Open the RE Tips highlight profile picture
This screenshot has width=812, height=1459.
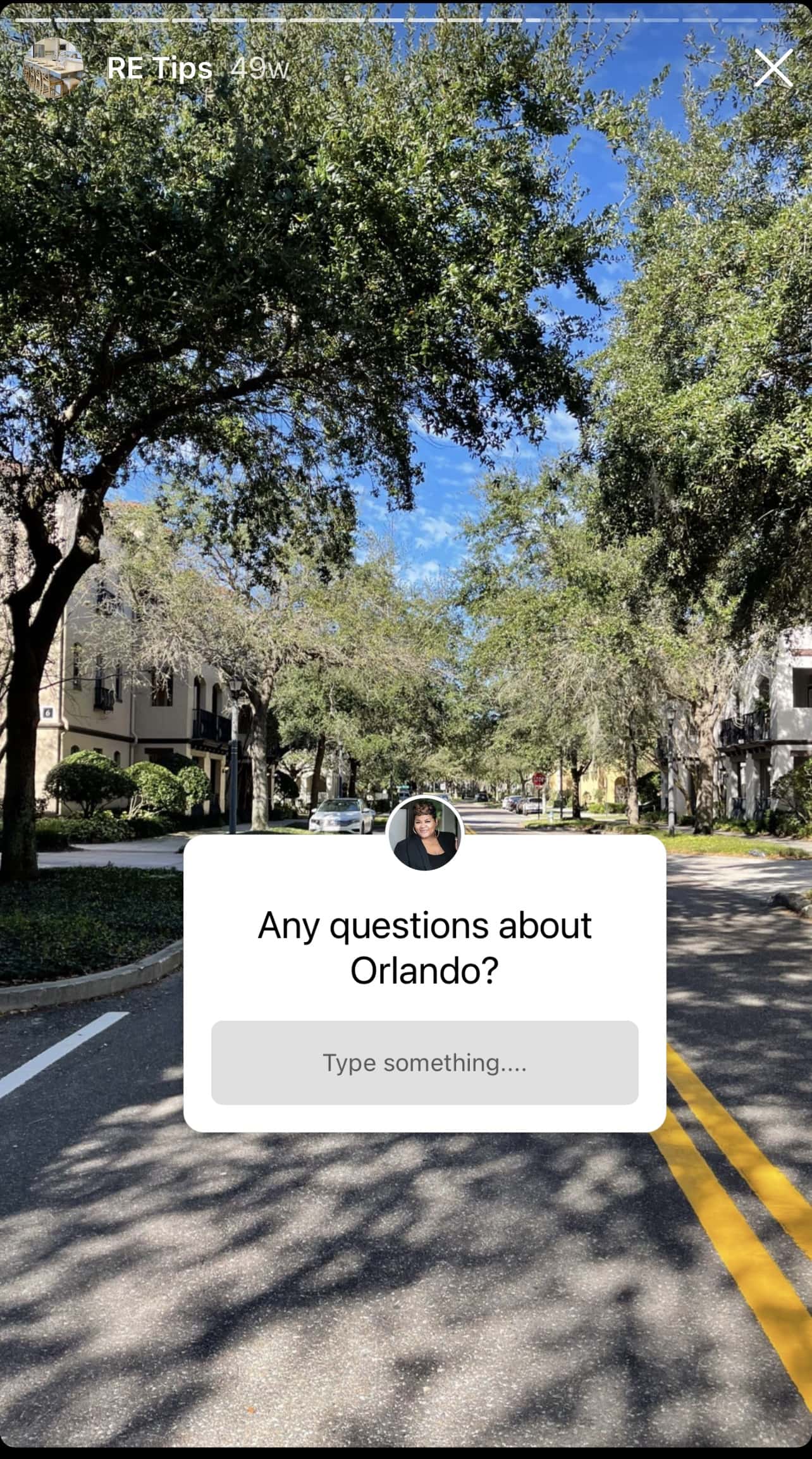(x=53, y=68)
